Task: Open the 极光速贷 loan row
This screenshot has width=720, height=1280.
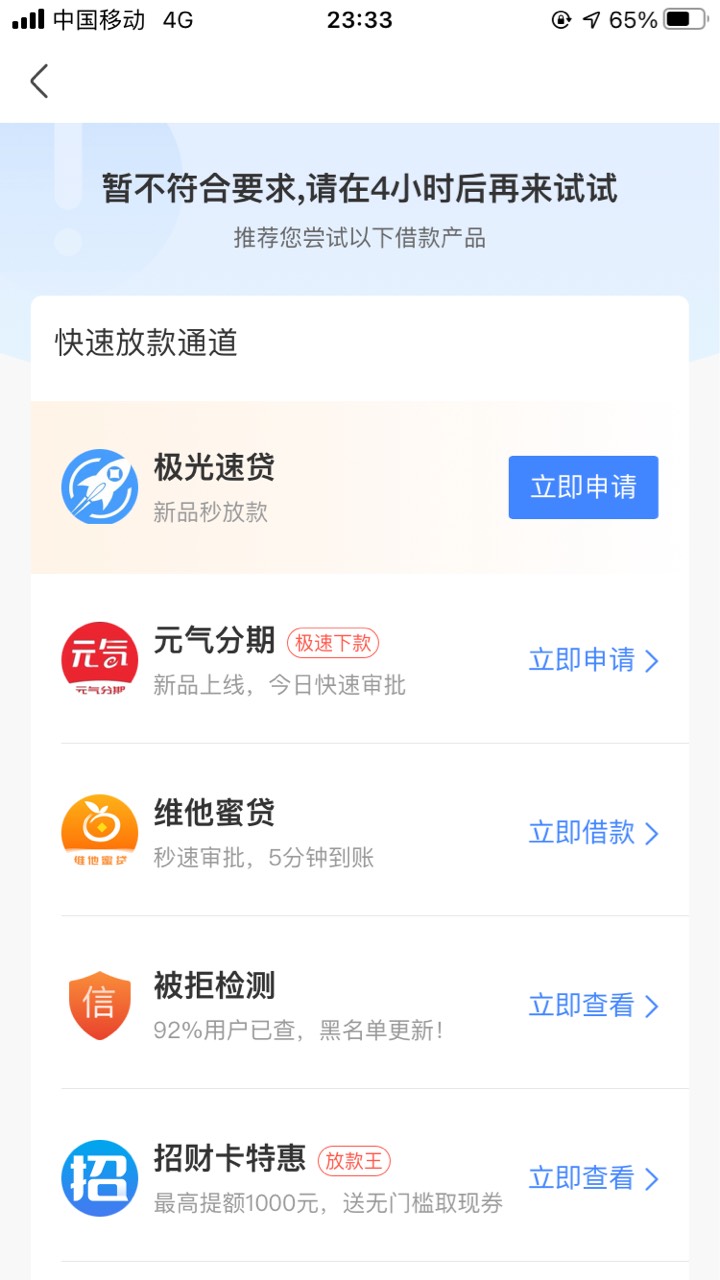Action: pos(360,487)
